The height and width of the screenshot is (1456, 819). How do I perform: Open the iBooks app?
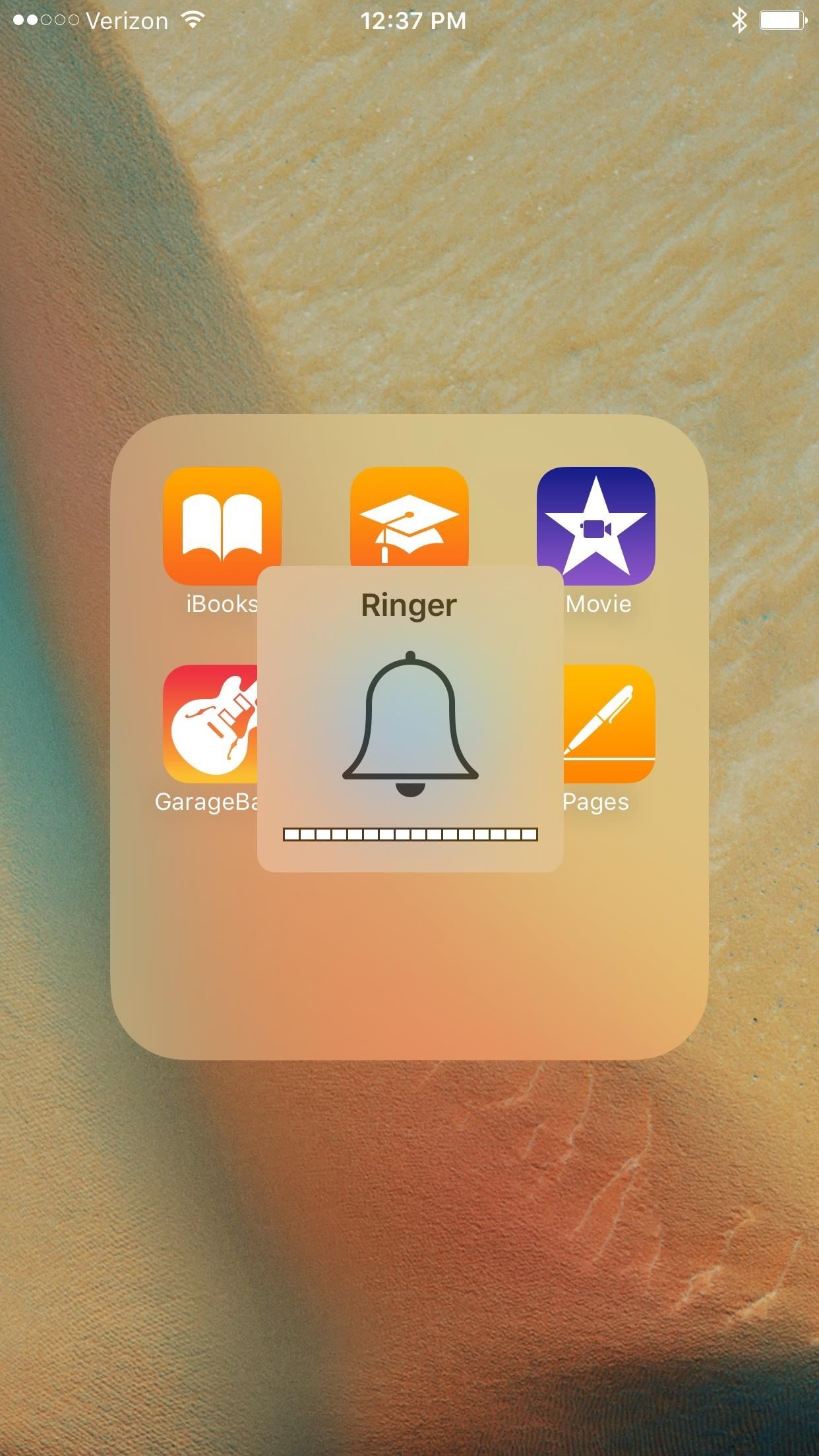(222, 526)
